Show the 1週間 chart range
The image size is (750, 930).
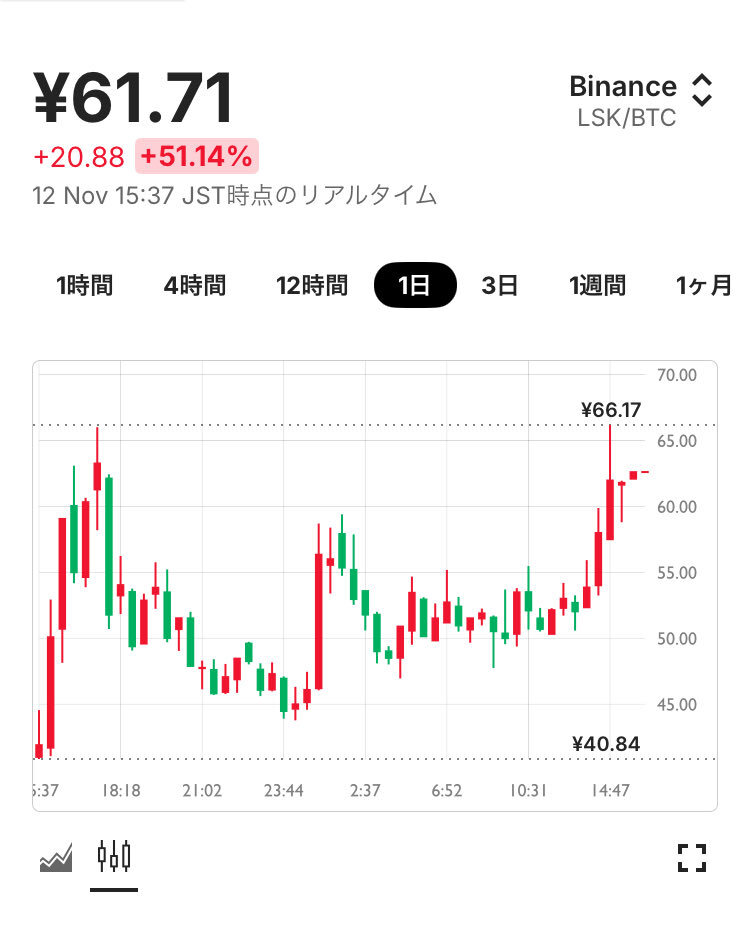597,285
